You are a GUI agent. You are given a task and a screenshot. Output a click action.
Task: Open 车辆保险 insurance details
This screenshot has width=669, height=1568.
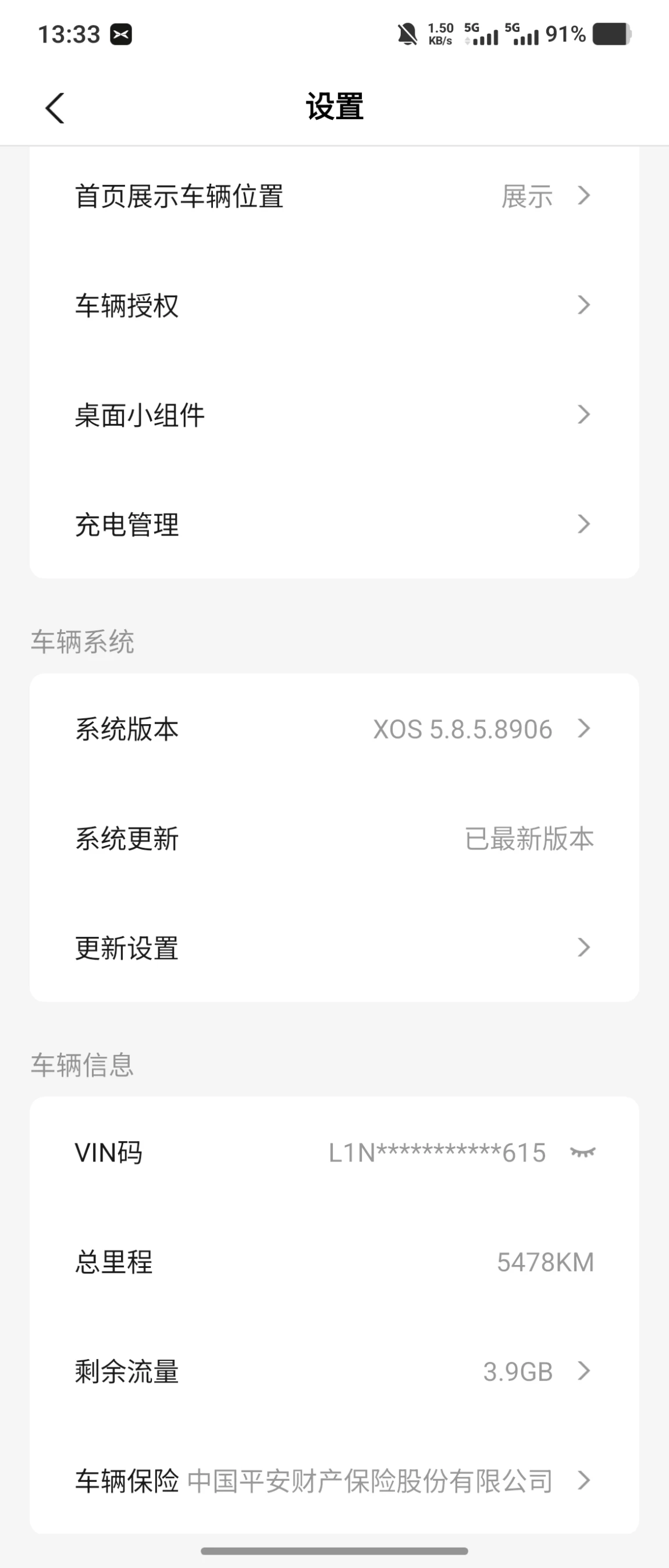pyautogui.click(x=333, y=1480)
